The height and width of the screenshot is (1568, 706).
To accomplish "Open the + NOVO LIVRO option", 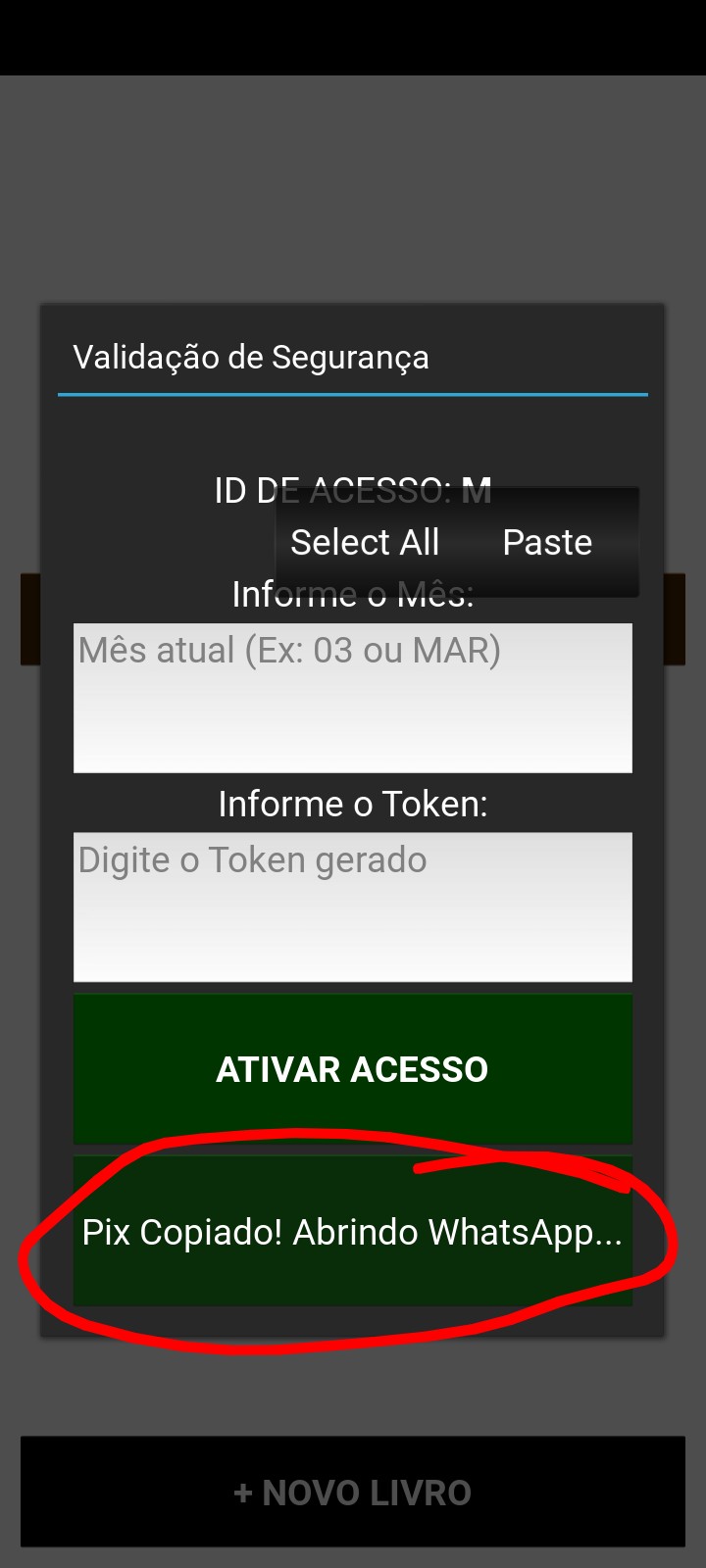I will pyautogui.click(x=353, y=1492).
